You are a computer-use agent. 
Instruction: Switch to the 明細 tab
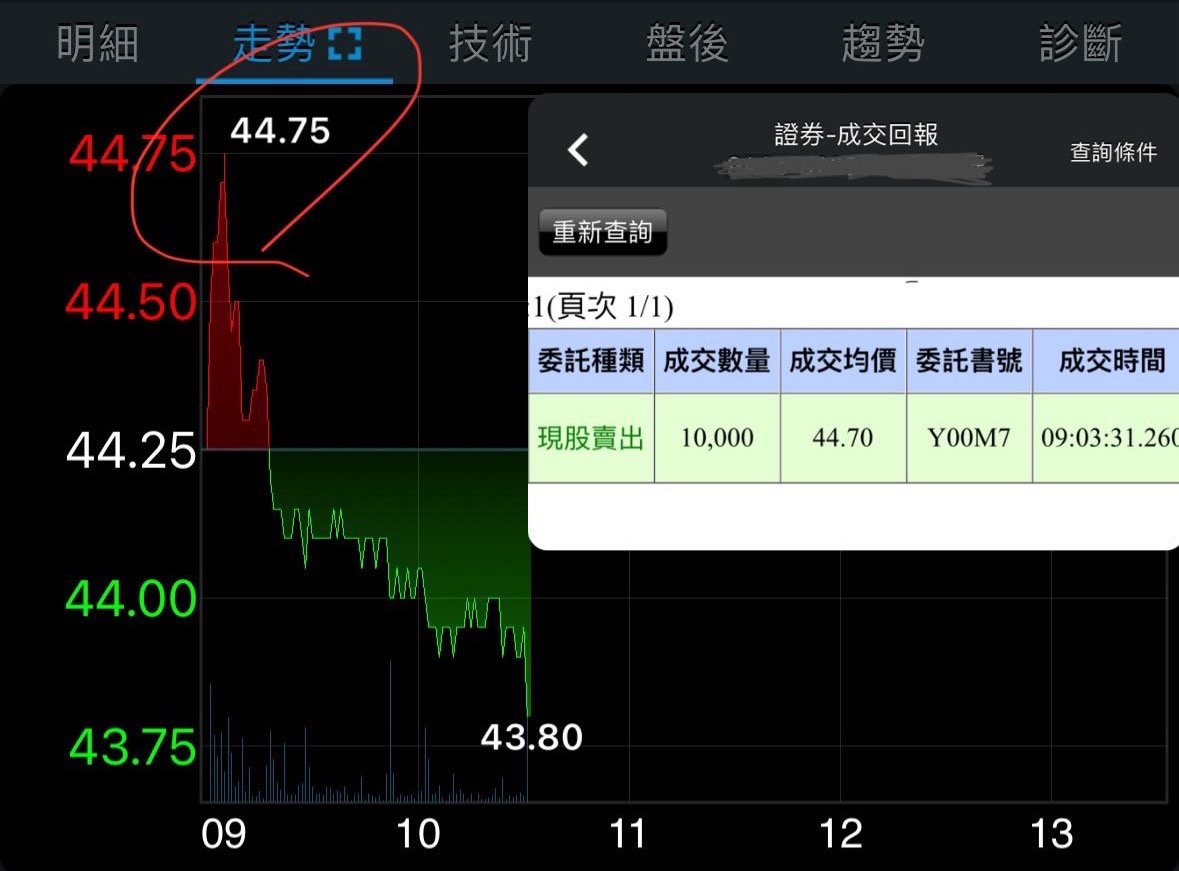(x=97, y=44)
